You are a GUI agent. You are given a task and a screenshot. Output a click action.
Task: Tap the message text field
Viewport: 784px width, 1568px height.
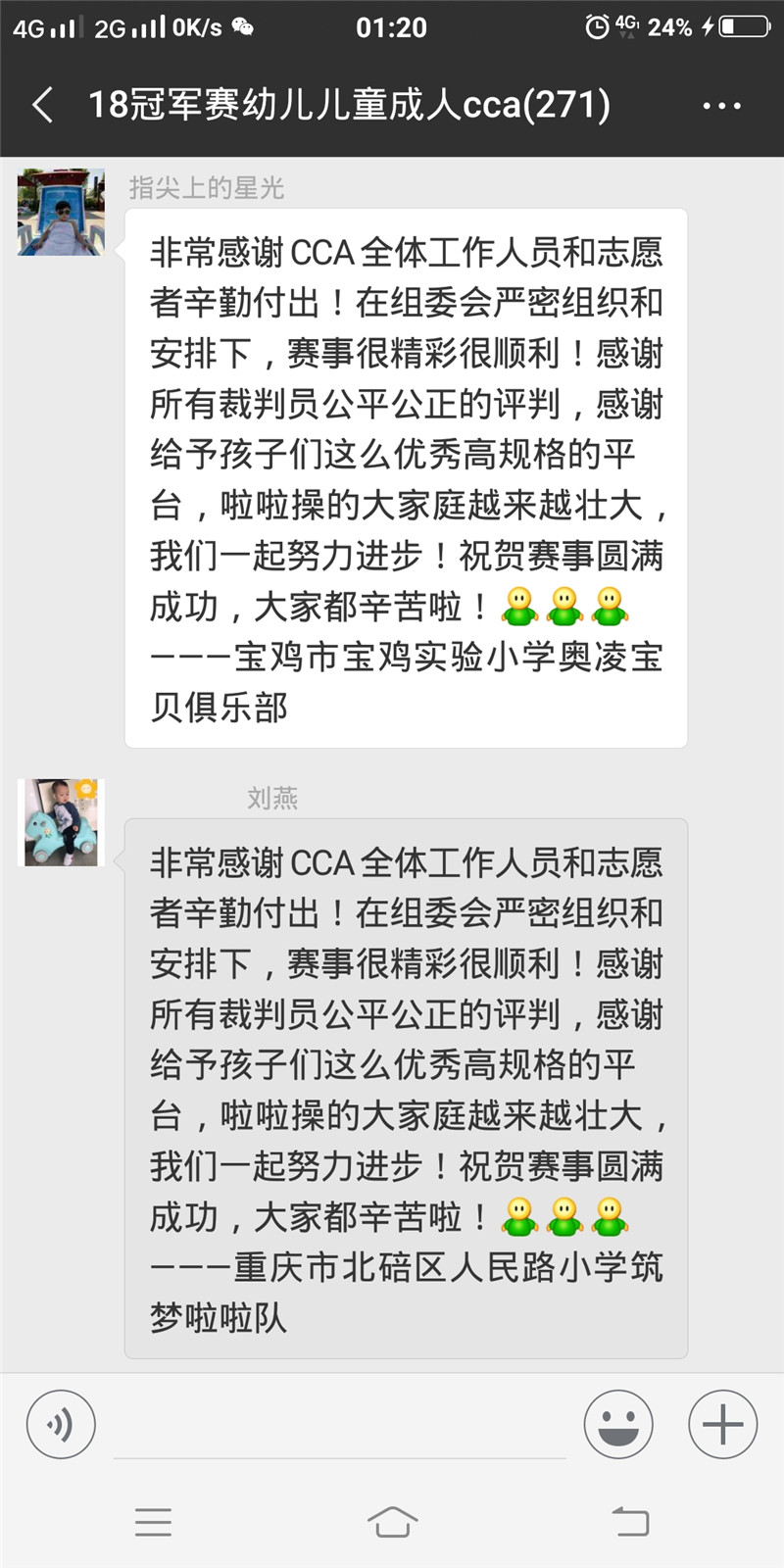pyautogui.click(x=339, y=1426)
